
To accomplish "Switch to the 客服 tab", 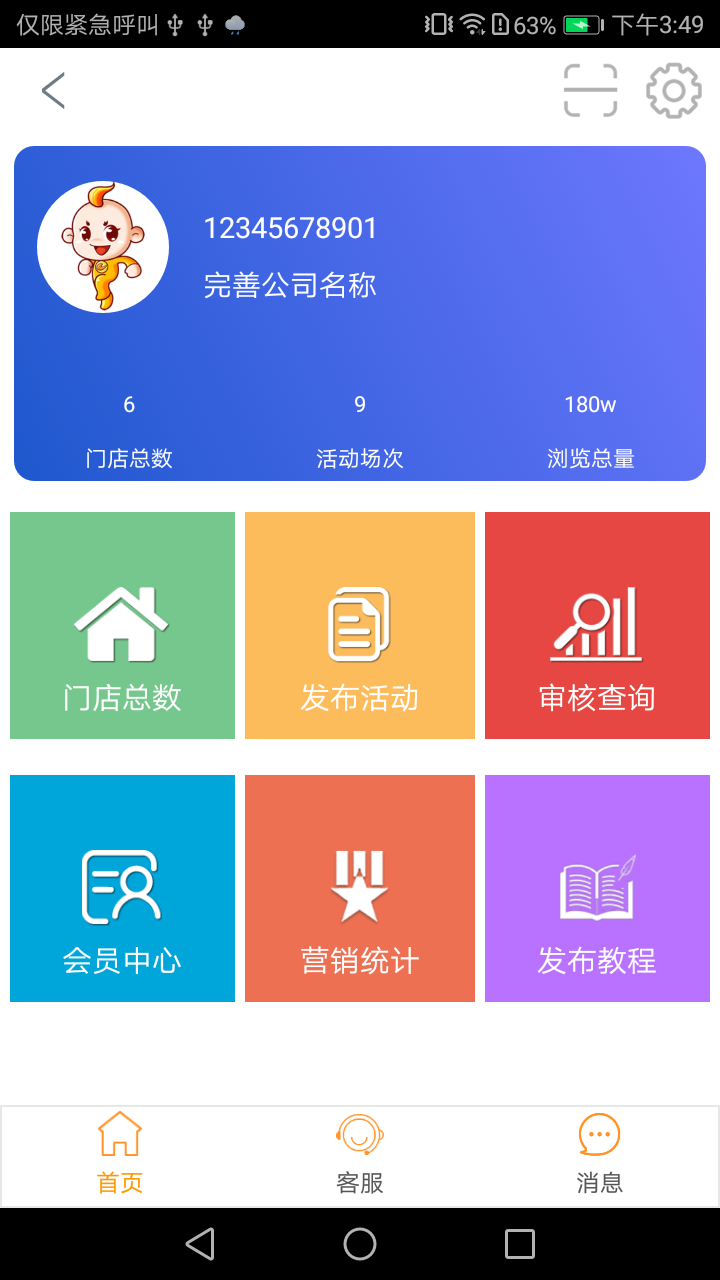I will pyautogui.click(x=360, y=1155).
